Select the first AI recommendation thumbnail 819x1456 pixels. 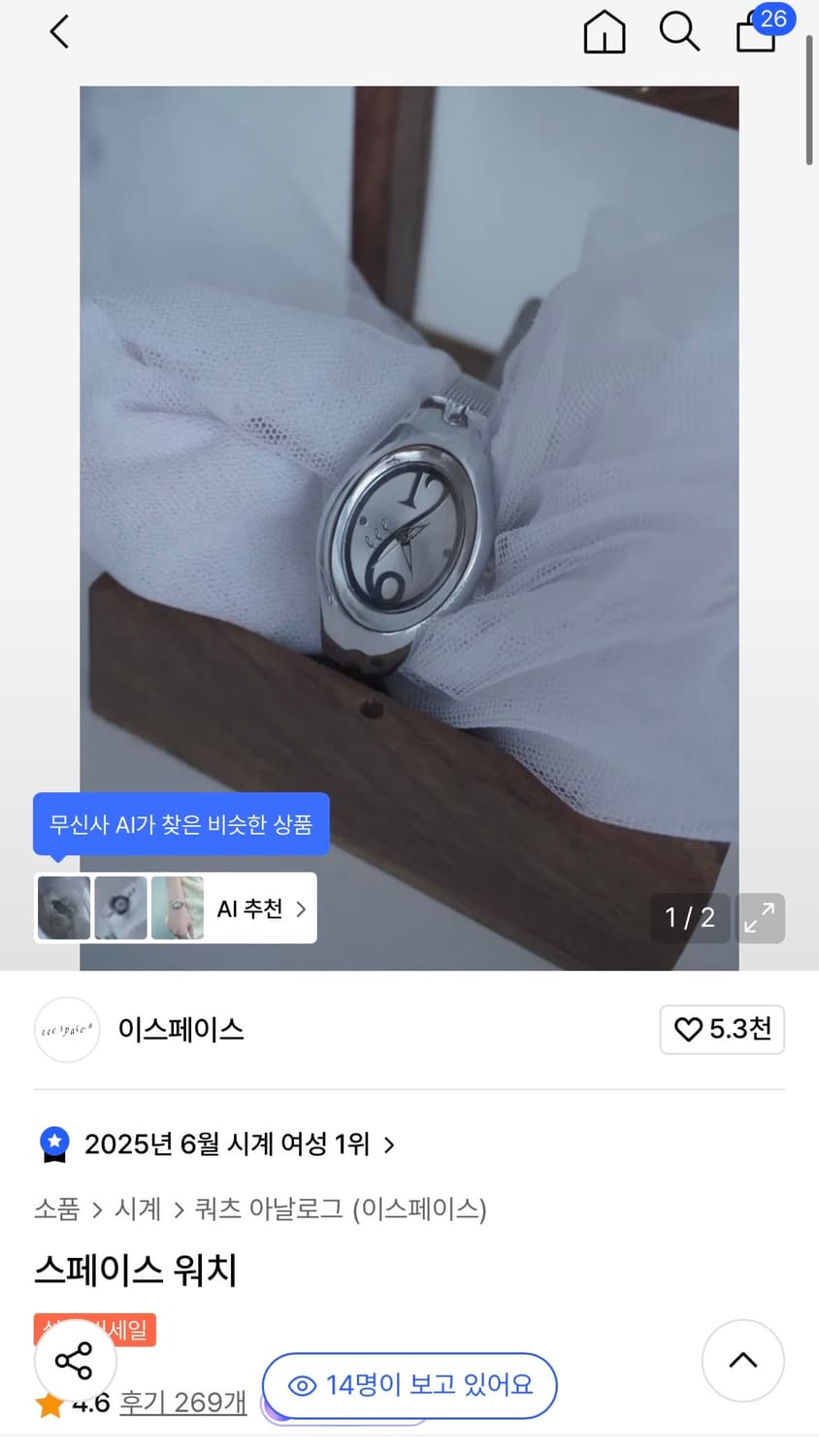pos(64,908)
